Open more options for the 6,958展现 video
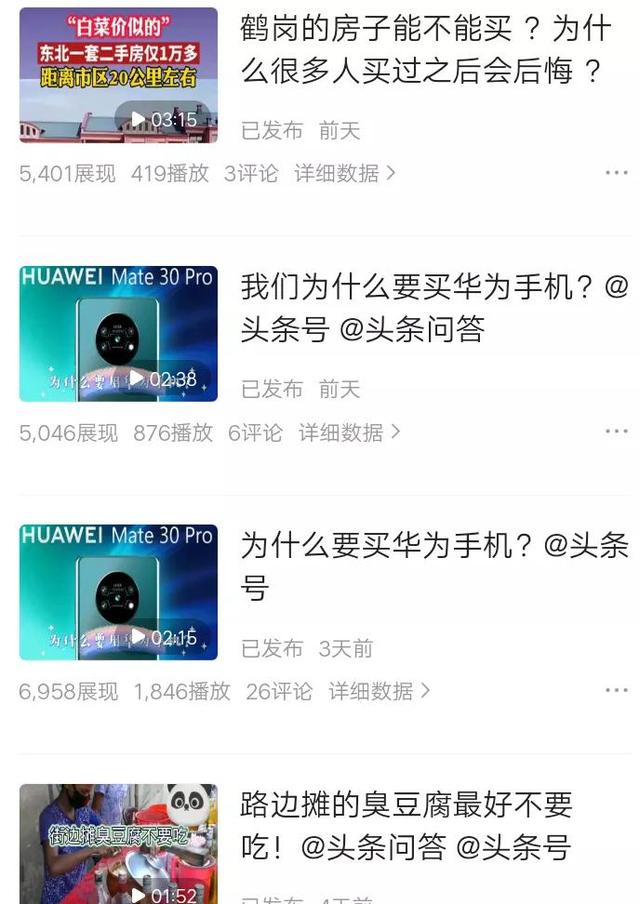 [616, 691]
